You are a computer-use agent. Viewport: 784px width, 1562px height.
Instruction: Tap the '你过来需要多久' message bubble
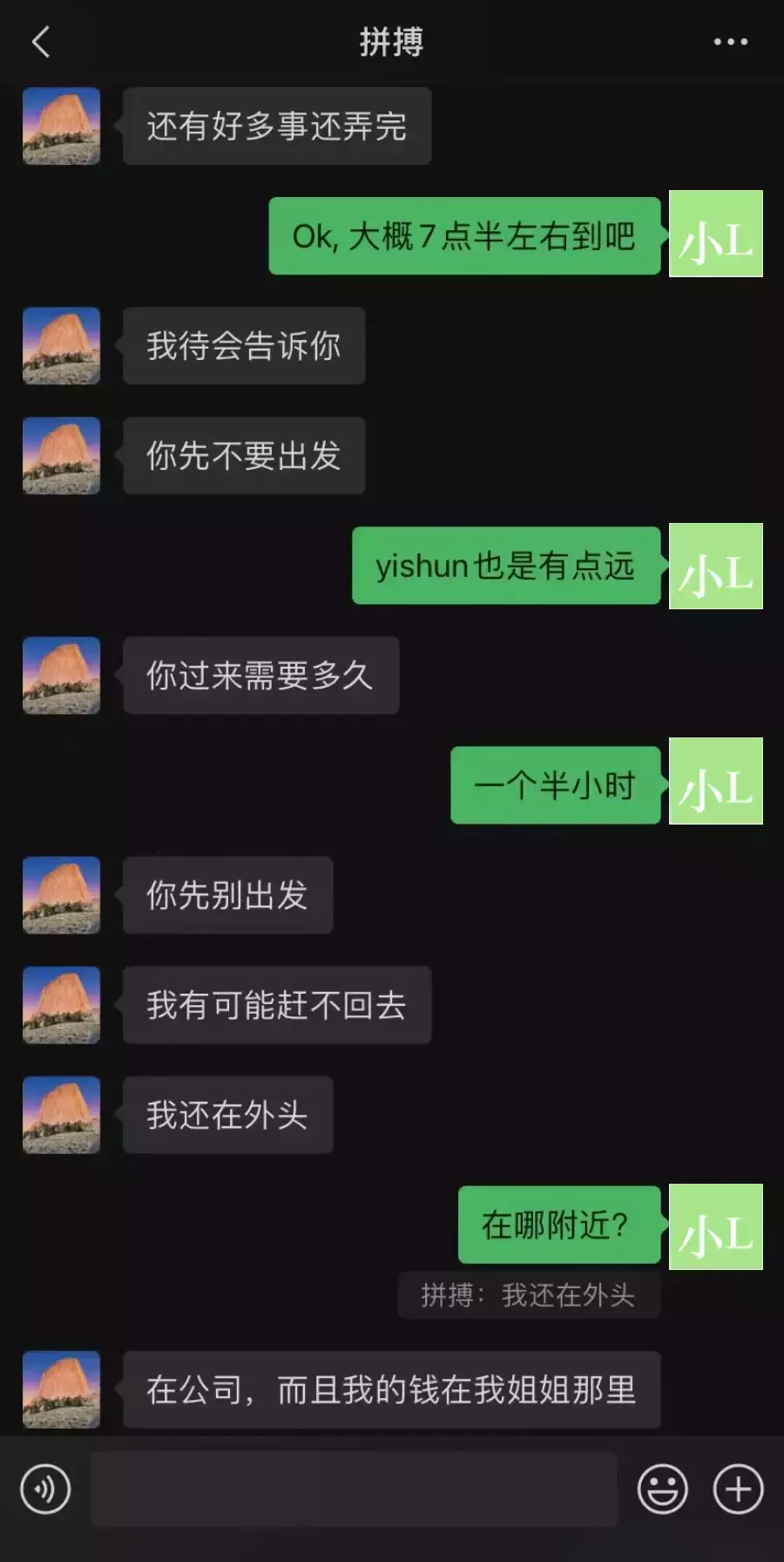260,675
